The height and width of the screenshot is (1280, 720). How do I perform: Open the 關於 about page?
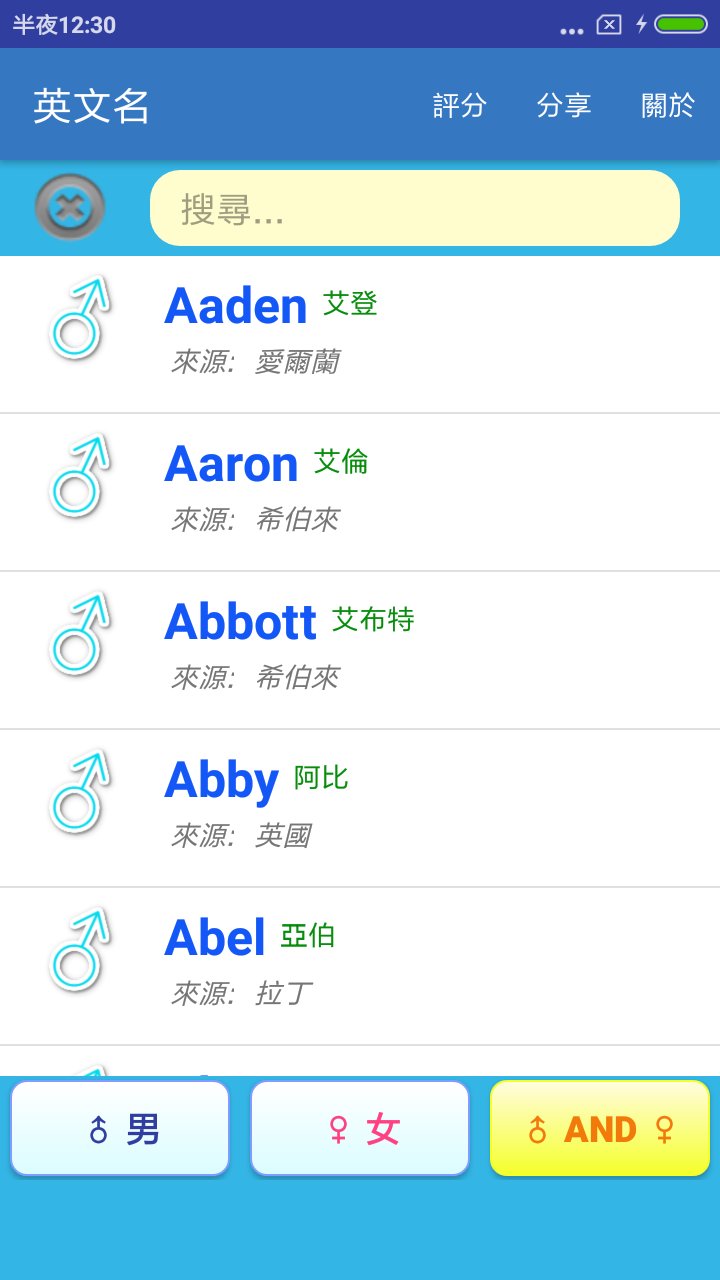click(x=667, y=105)
